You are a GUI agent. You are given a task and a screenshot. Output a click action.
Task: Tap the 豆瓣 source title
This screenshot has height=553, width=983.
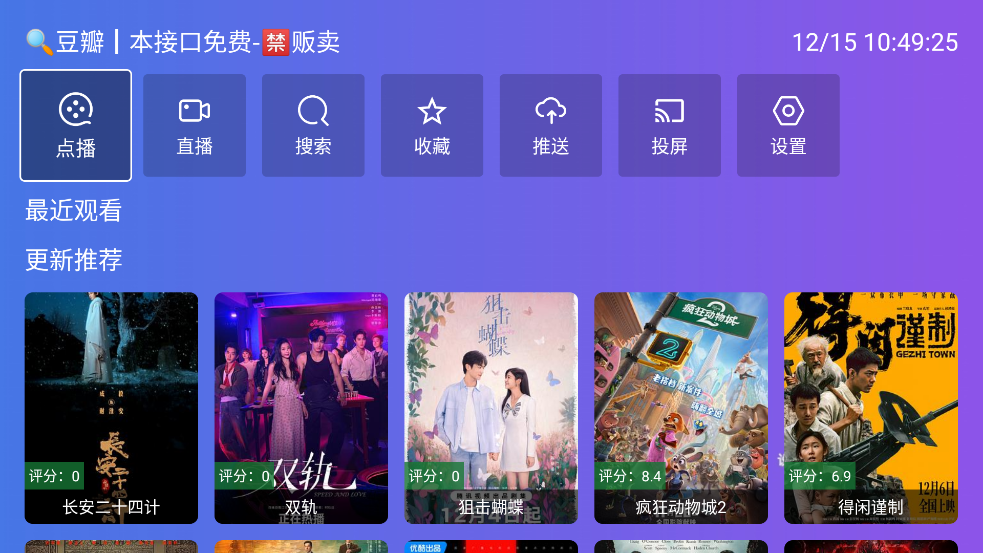point(68,42)
